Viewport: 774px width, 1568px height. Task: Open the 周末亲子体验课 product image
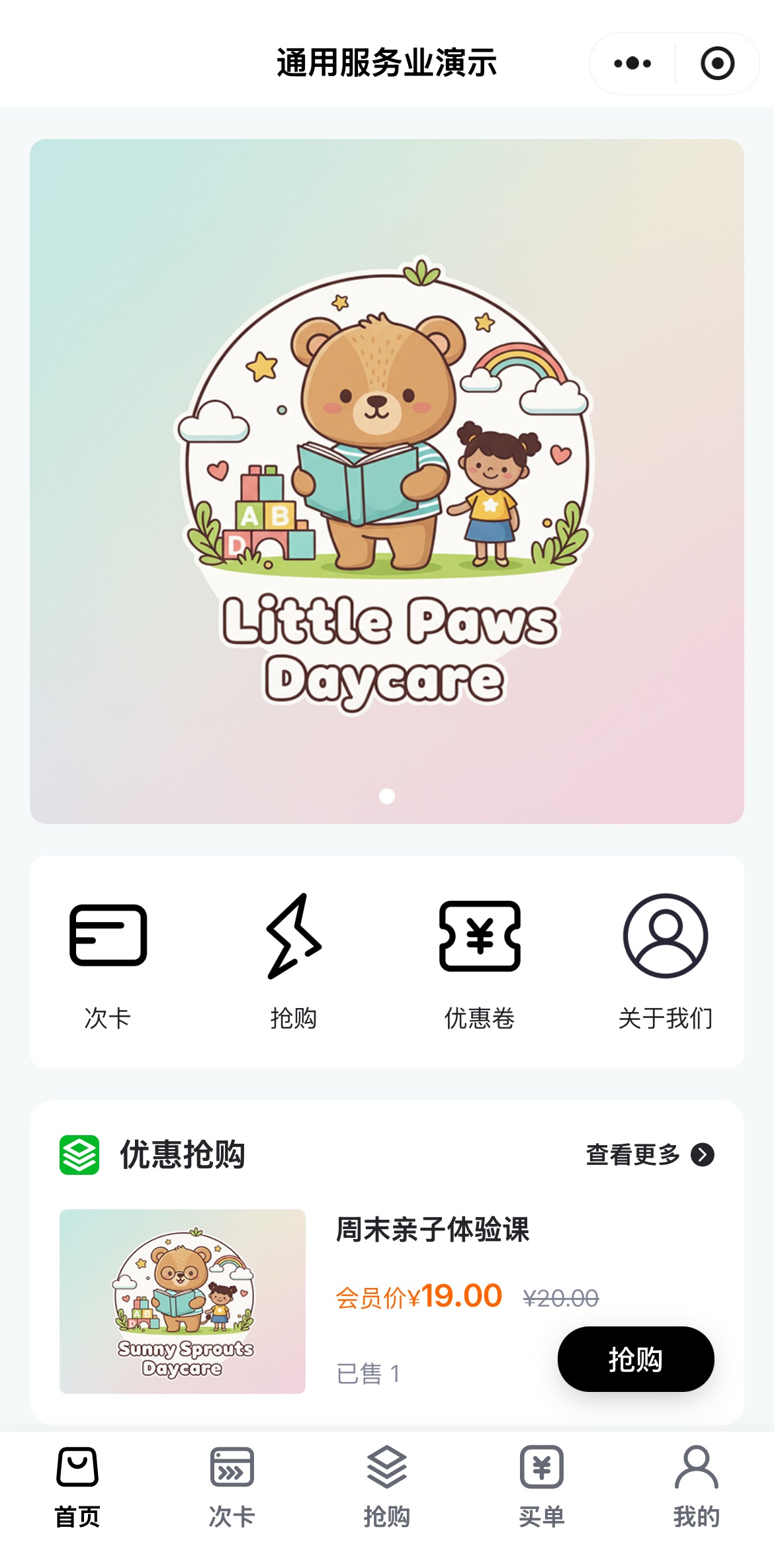coord(183,1301)
